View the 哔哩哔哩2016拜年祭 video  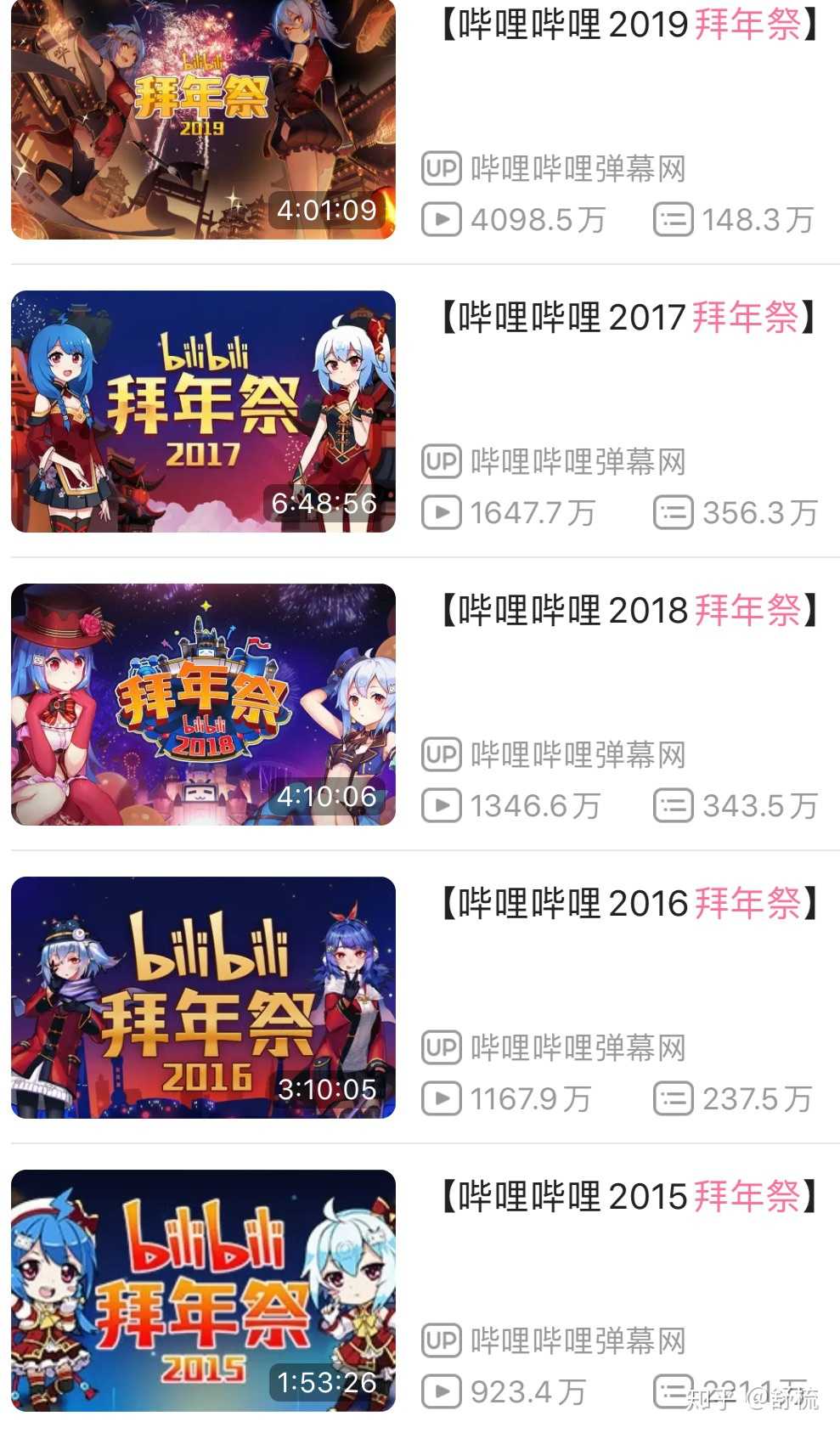click(x=203, y=997)
